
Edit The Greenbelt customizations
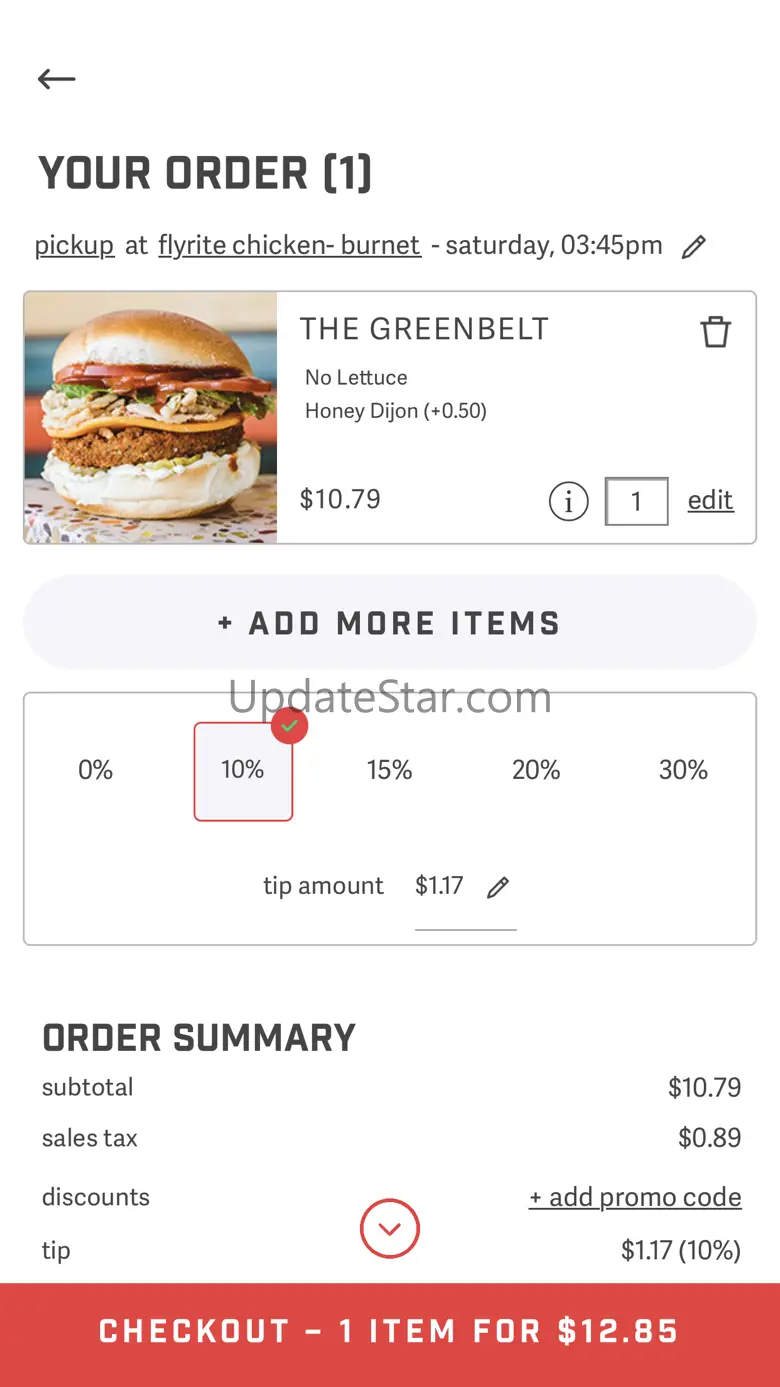710,500
